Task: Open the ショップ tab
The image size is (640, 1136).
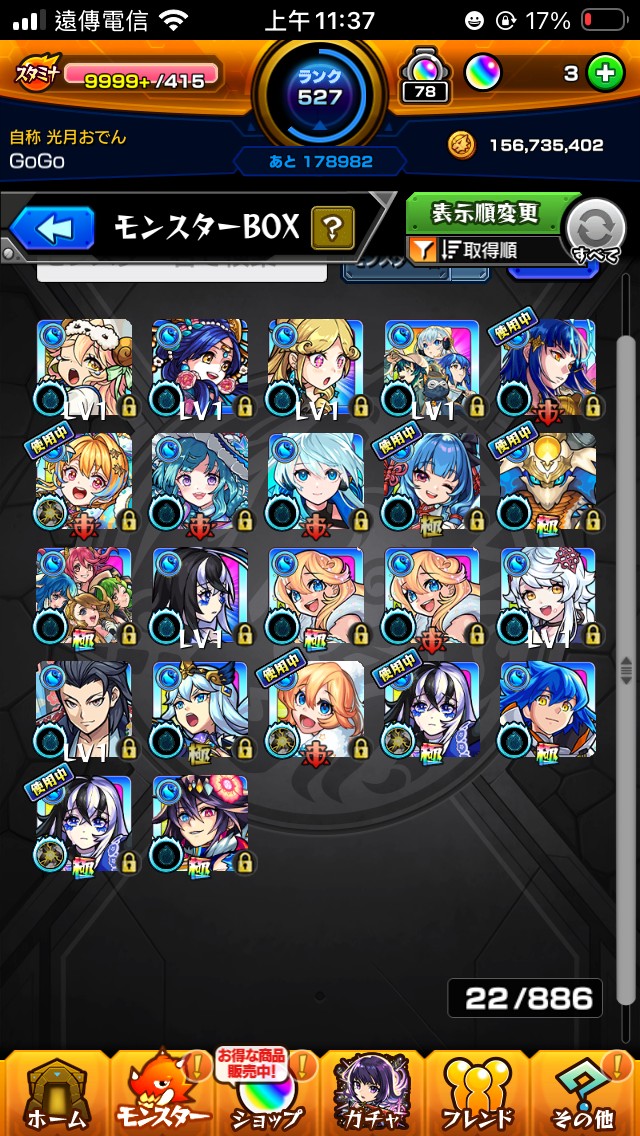Action: (266, 1093)
